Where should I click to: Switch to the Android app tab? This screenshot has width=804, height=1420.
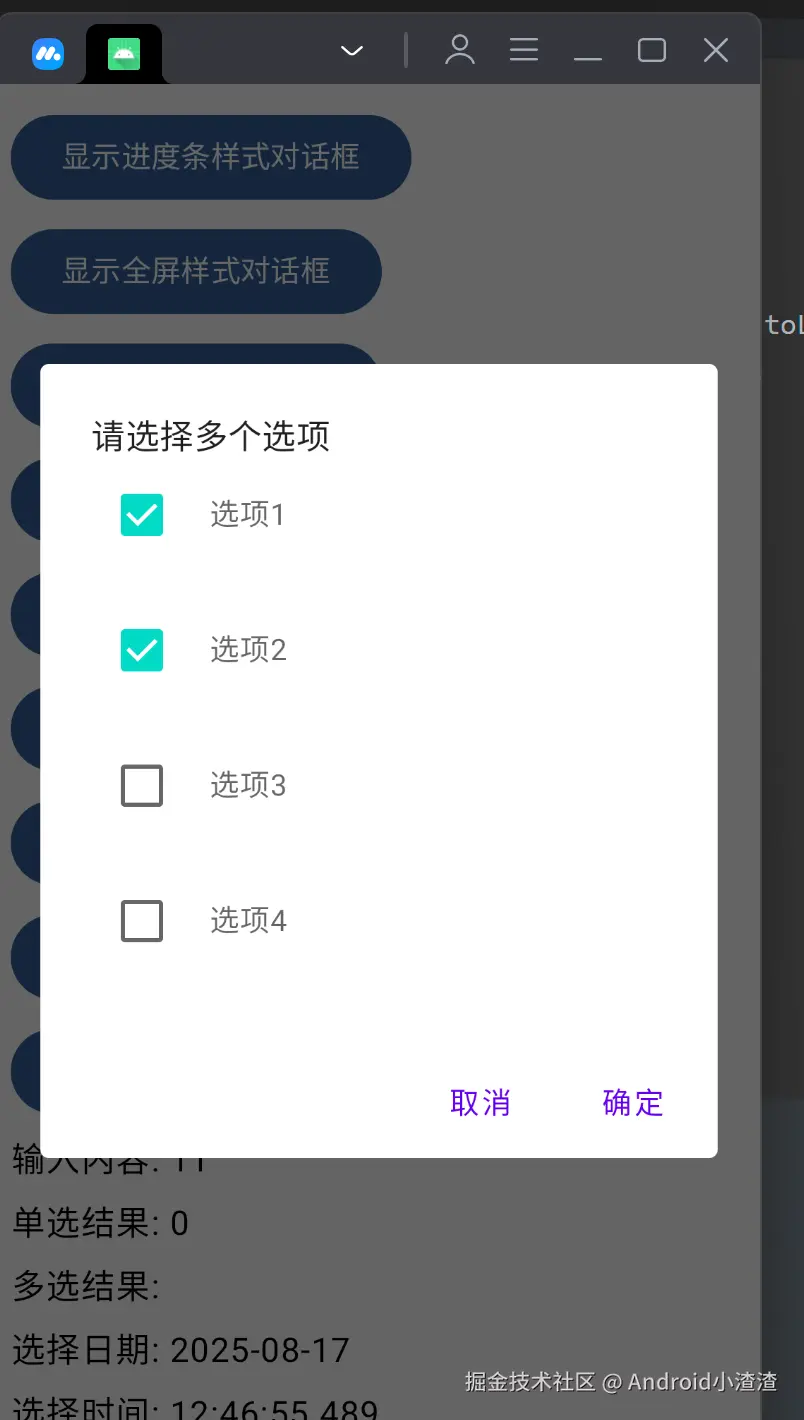click(x=124, y=53)
